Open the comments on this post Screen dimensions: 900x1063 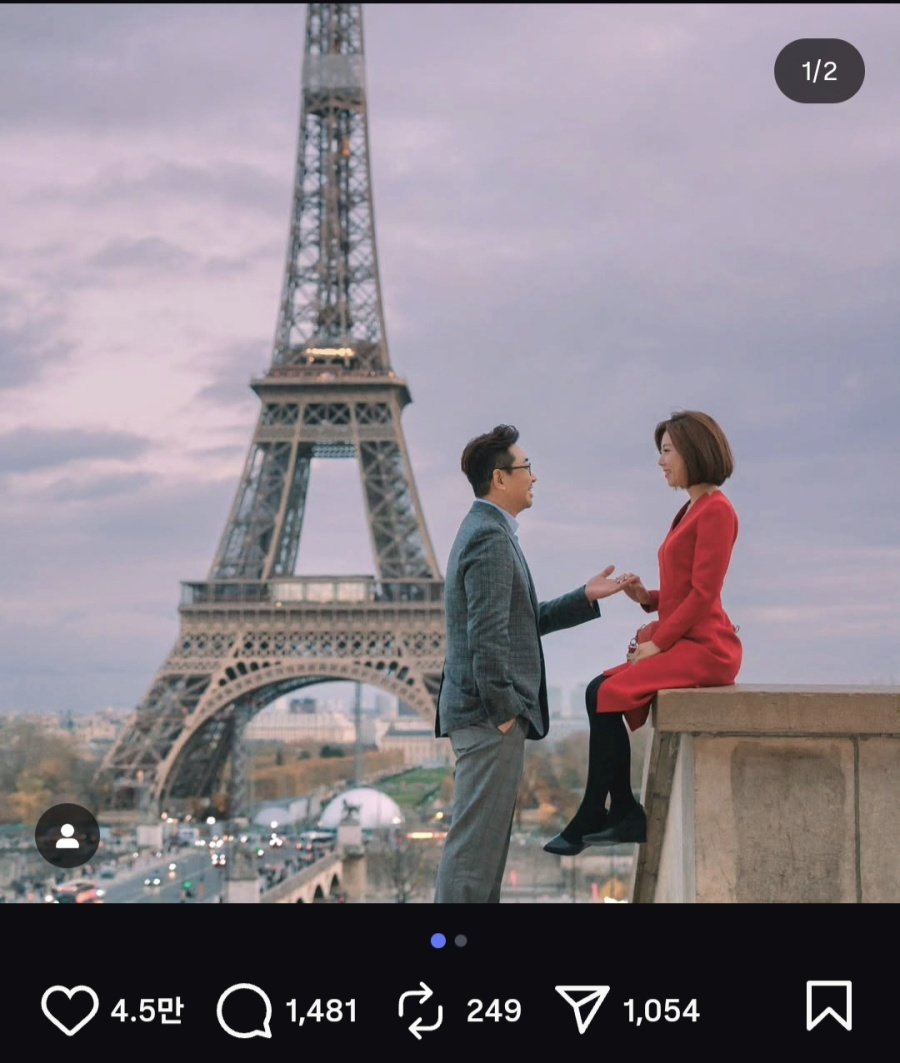244,1009
